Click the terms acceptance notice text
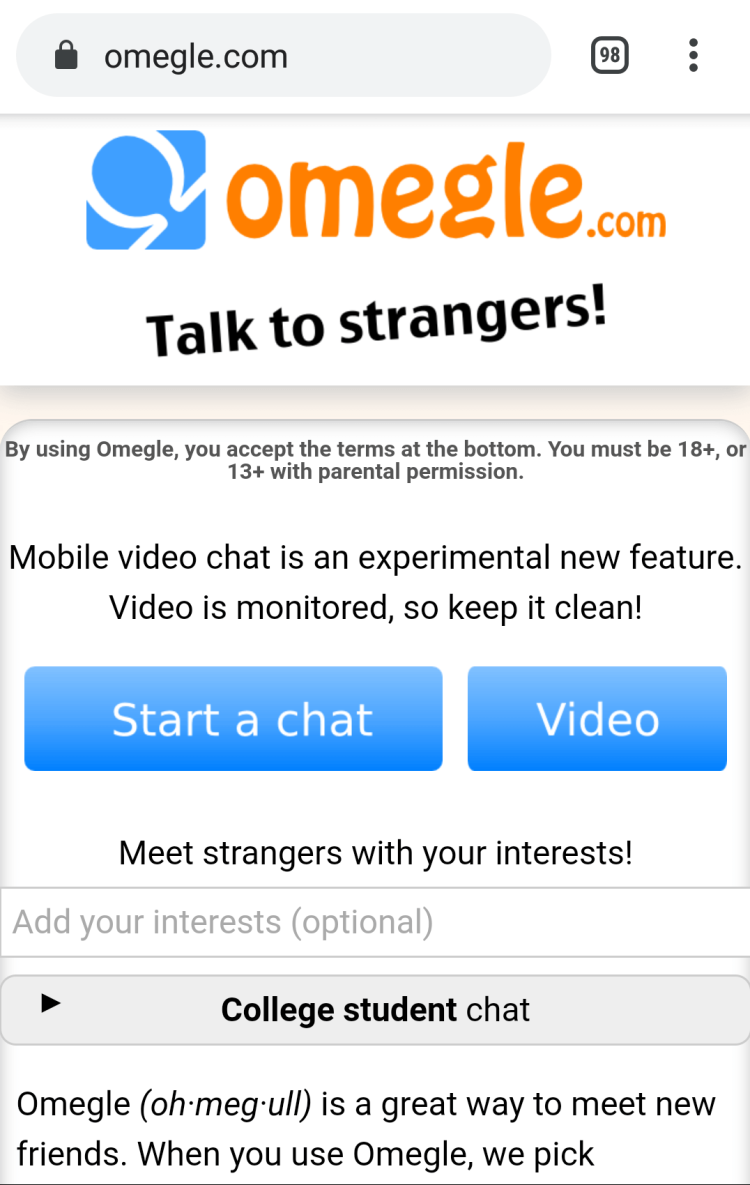The height and width of the screenshot is (1185, 750). point(375,460)
